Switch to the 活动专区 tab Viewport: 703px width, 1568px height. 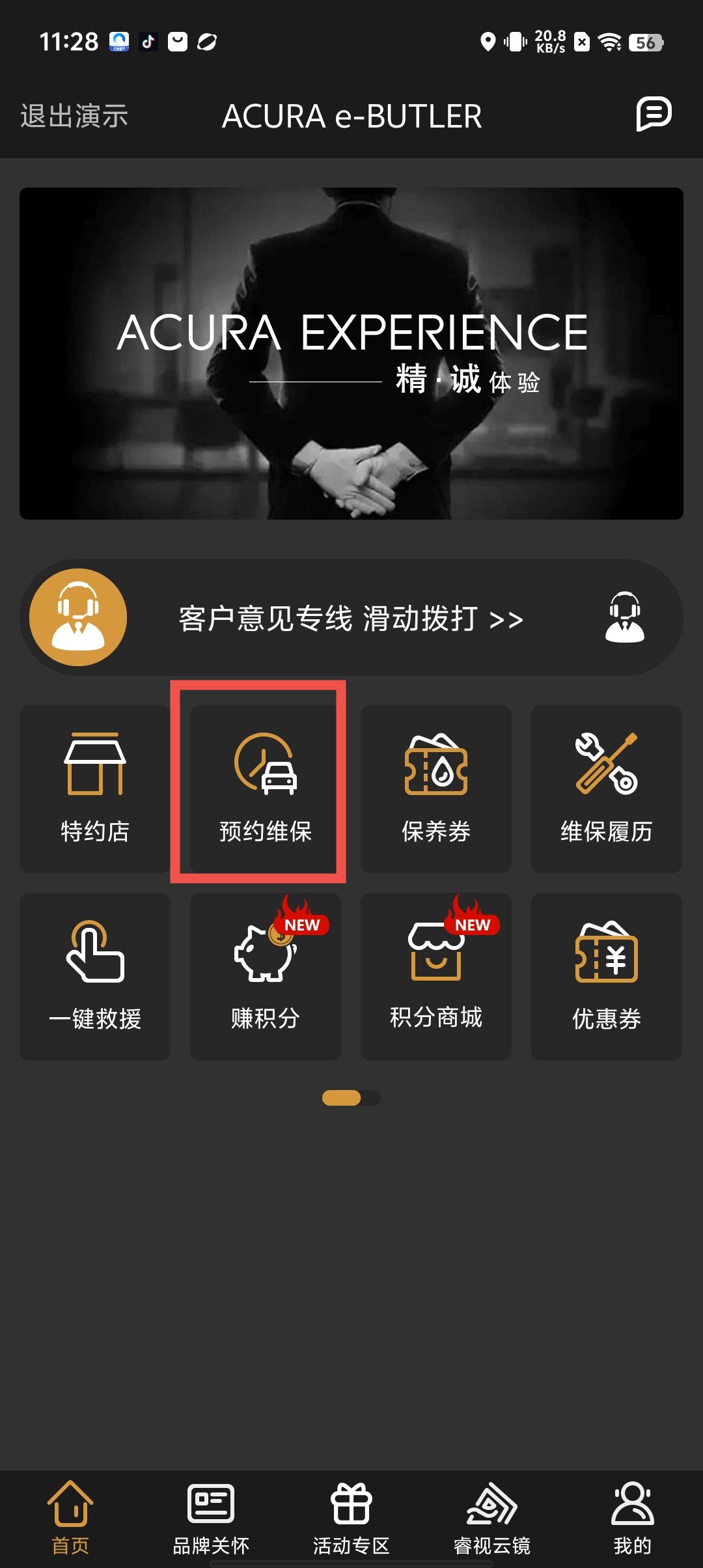tap(351, 1517)
